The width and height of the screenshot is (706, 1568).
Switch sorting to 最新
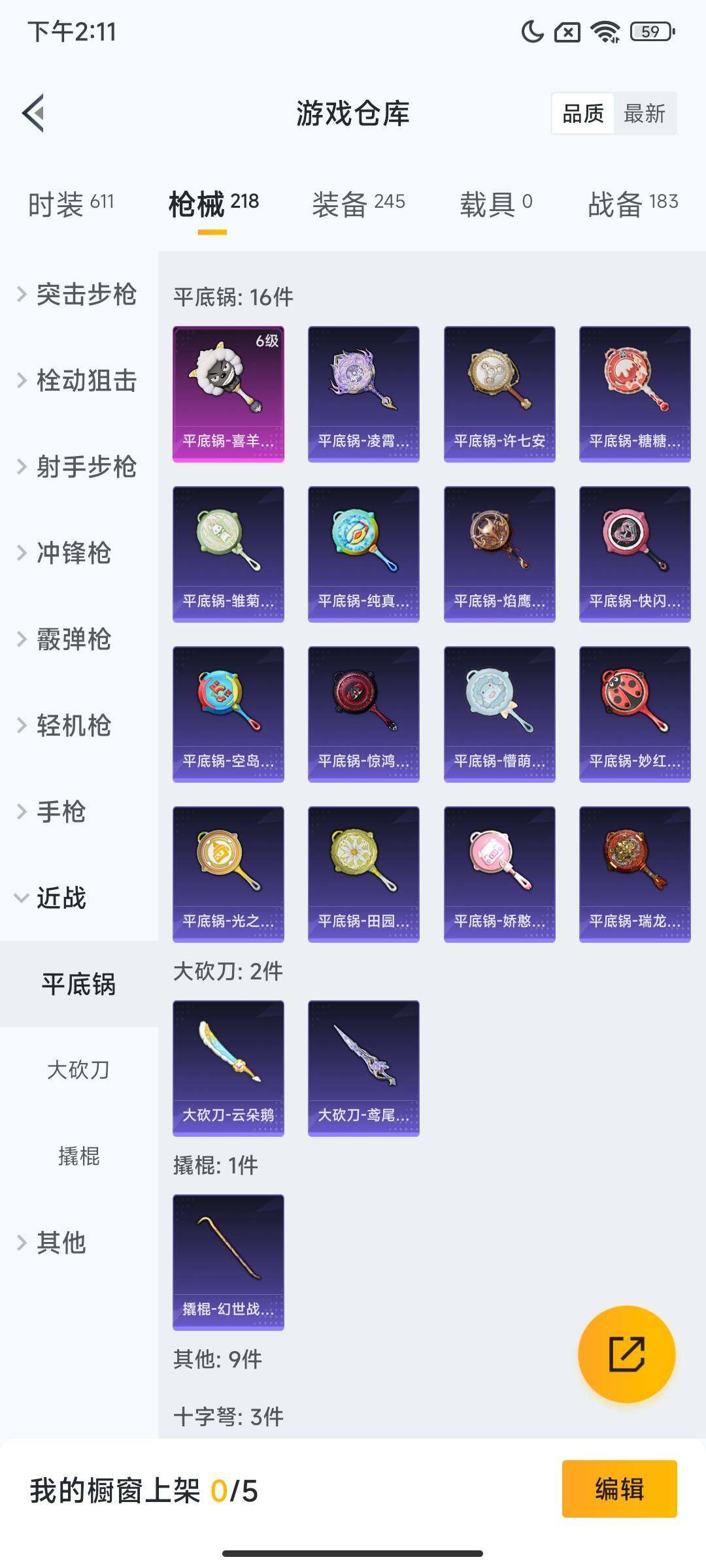pos(645,114)
